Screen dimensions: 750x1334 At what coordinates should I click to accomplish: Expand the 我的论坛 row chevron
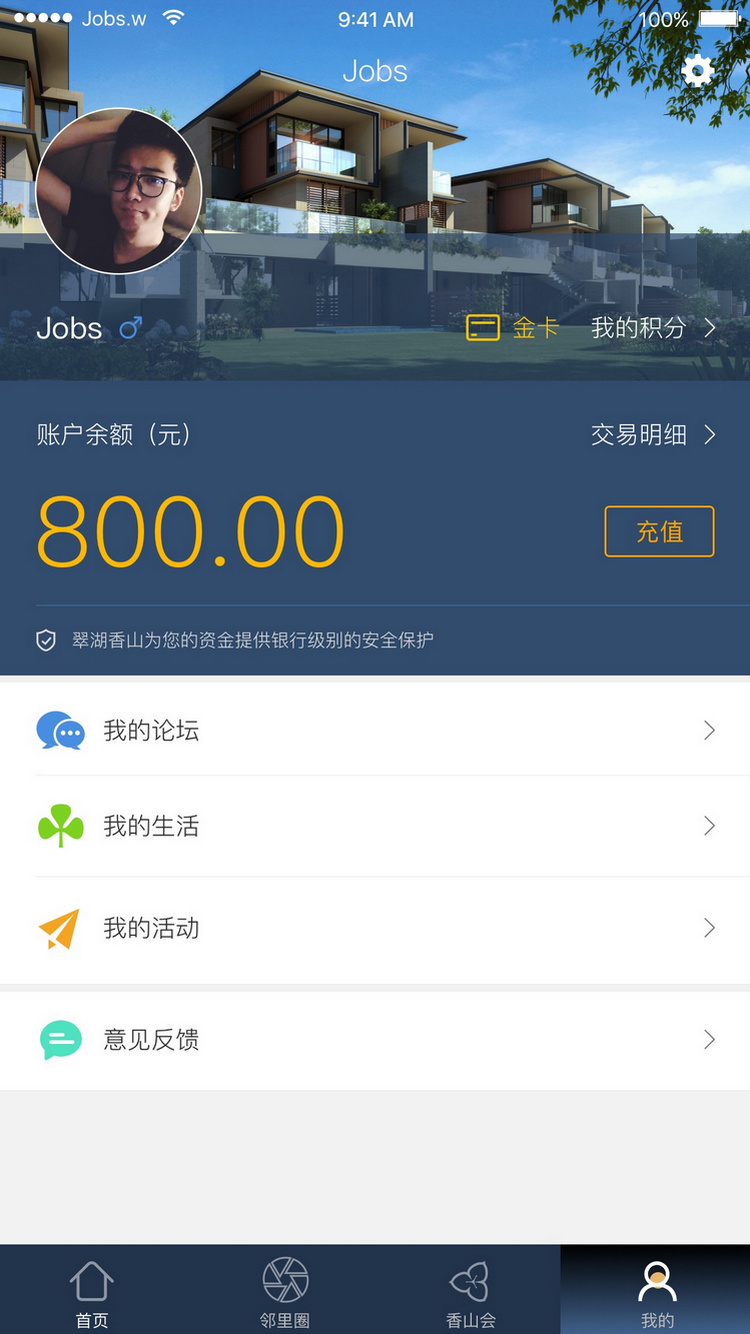710,731
